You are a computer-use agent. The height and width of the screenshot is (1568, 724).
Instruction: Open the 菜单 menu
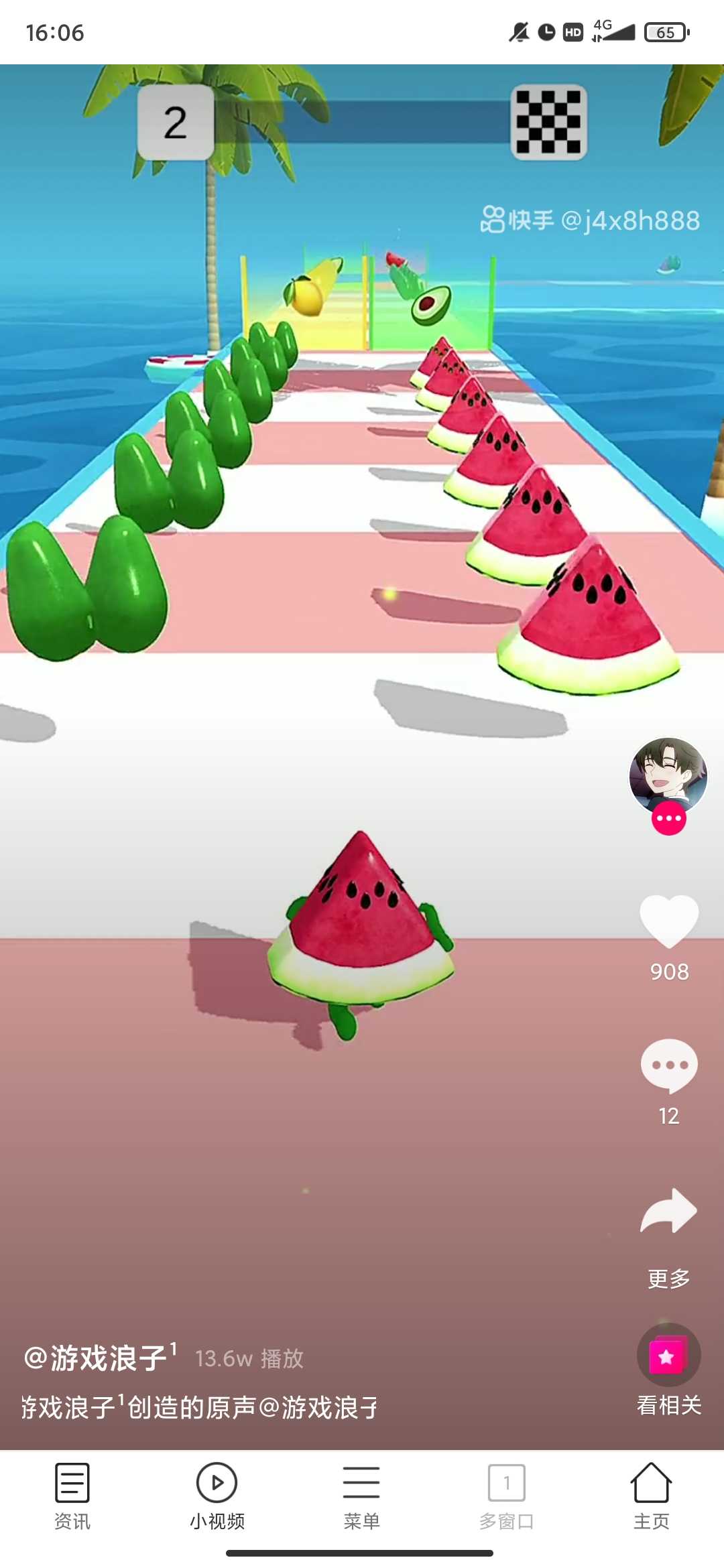[x=361, y=1492]
